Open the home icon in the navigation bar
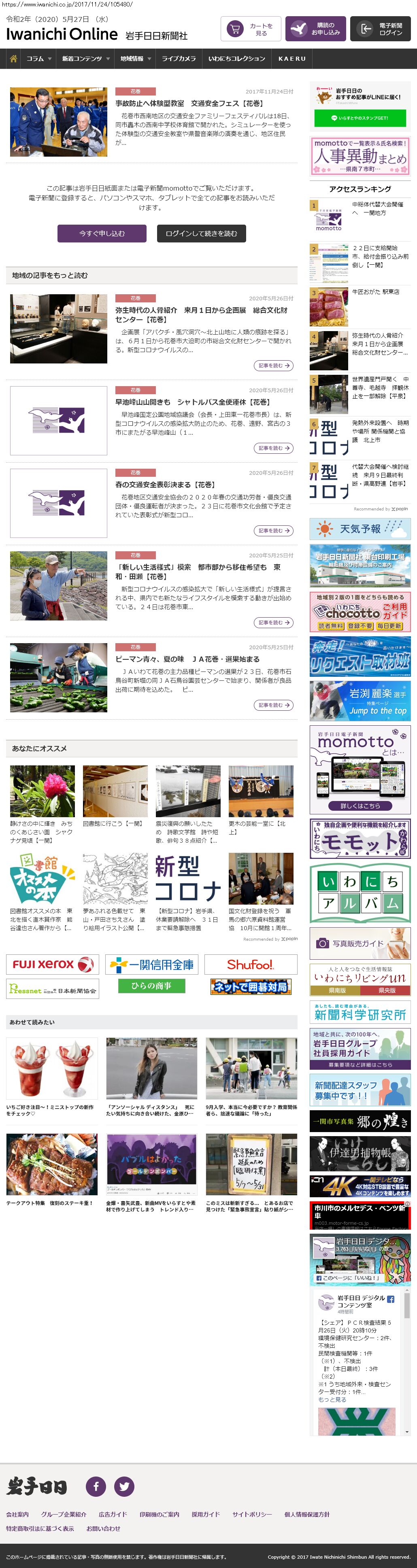 pos(13,59)
